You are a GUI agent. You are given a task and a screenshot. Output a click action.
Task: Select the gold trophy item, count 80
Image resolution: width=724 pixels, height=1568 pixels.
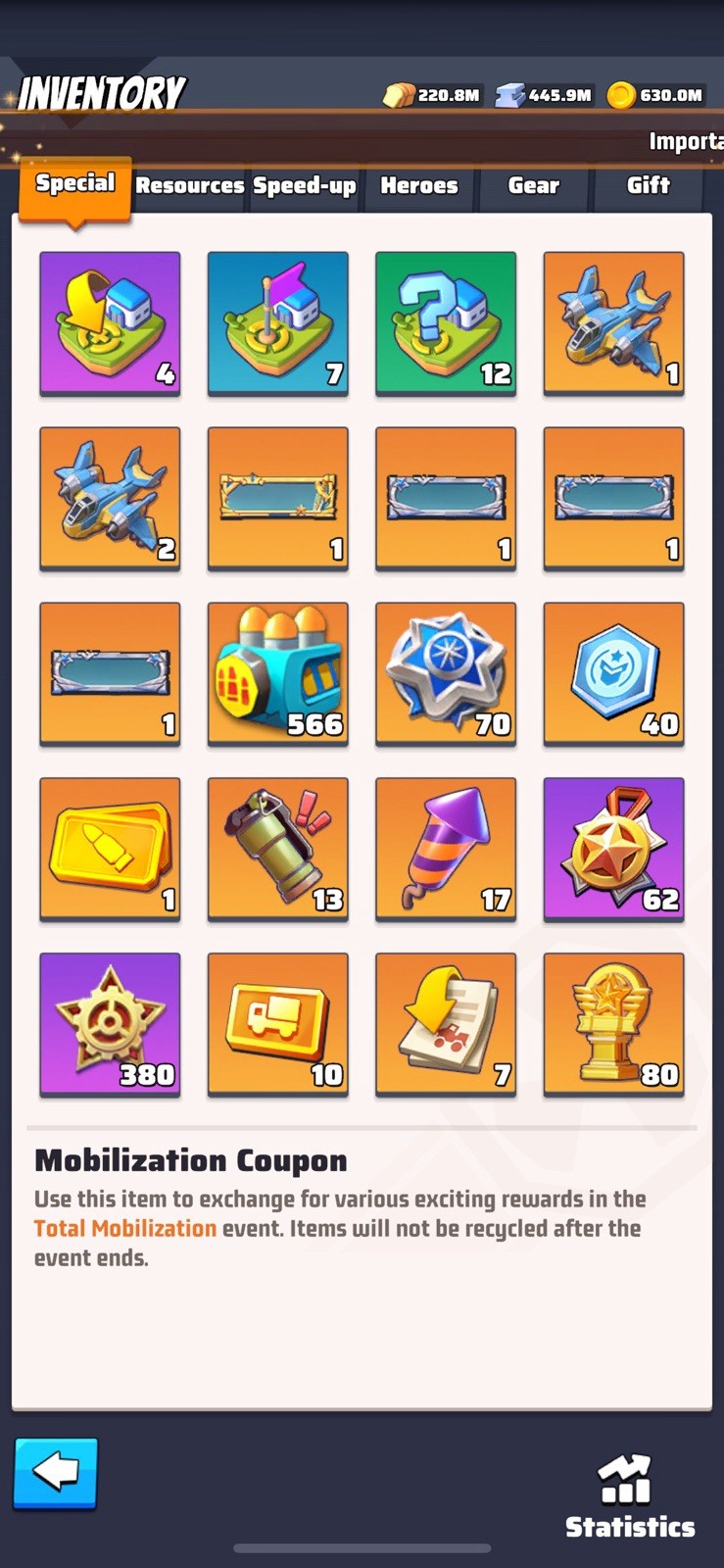click(x=614, y=1025)
